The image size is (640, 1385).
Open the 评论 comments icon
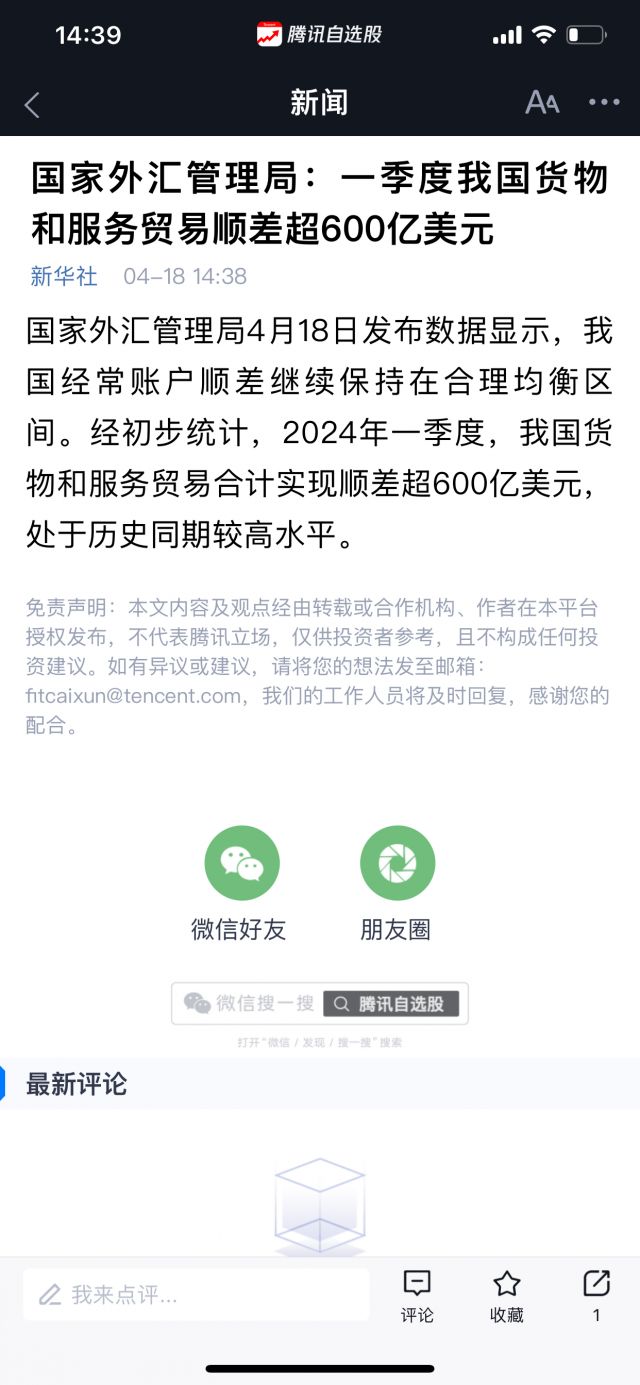tap(417, 1296)
